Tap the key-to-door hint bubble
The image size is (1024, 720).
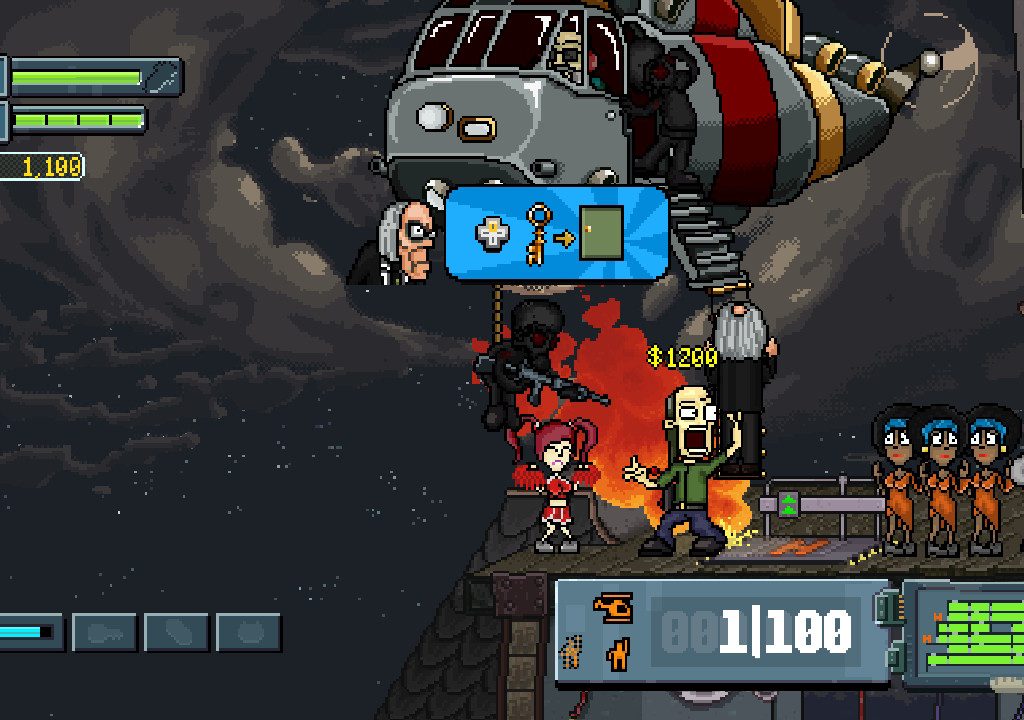click(x=556, y=232)
